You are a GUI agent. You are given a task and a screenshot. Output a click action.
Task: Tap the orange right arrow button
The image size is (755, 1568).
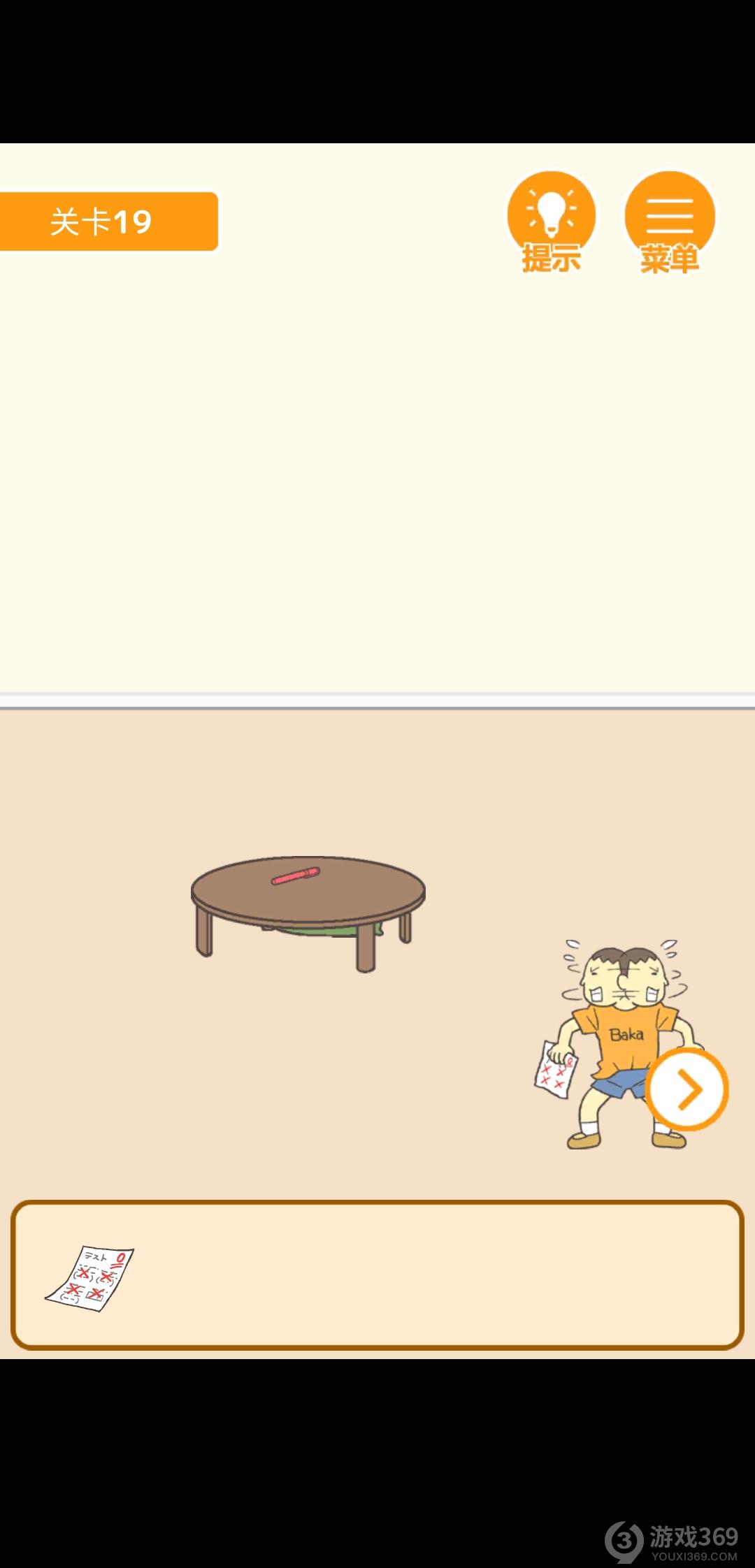(x=686, y=1089)
